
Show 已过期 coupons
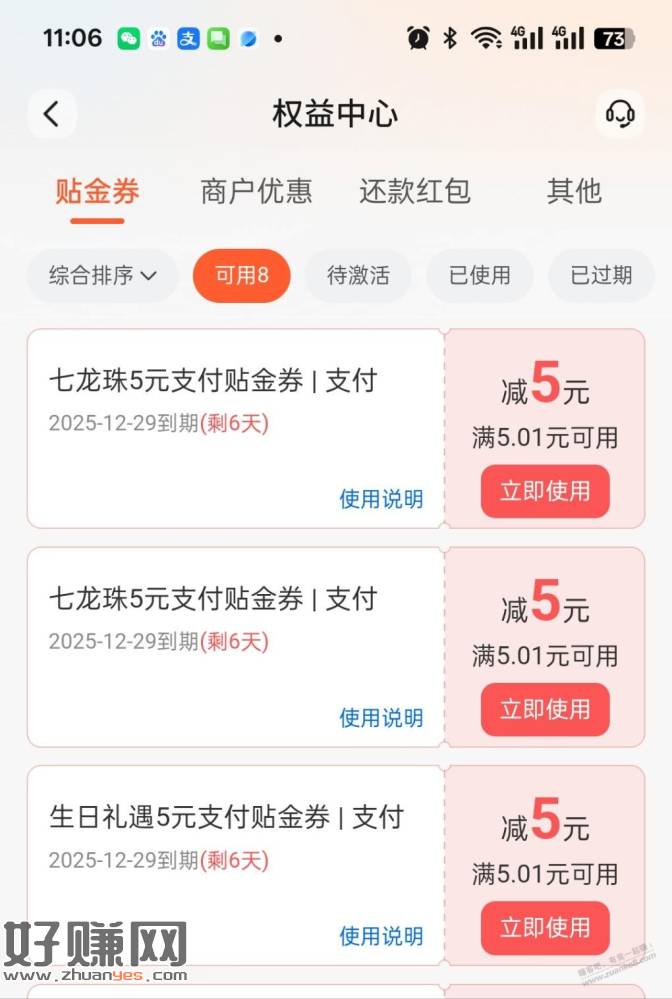[601, 276]
